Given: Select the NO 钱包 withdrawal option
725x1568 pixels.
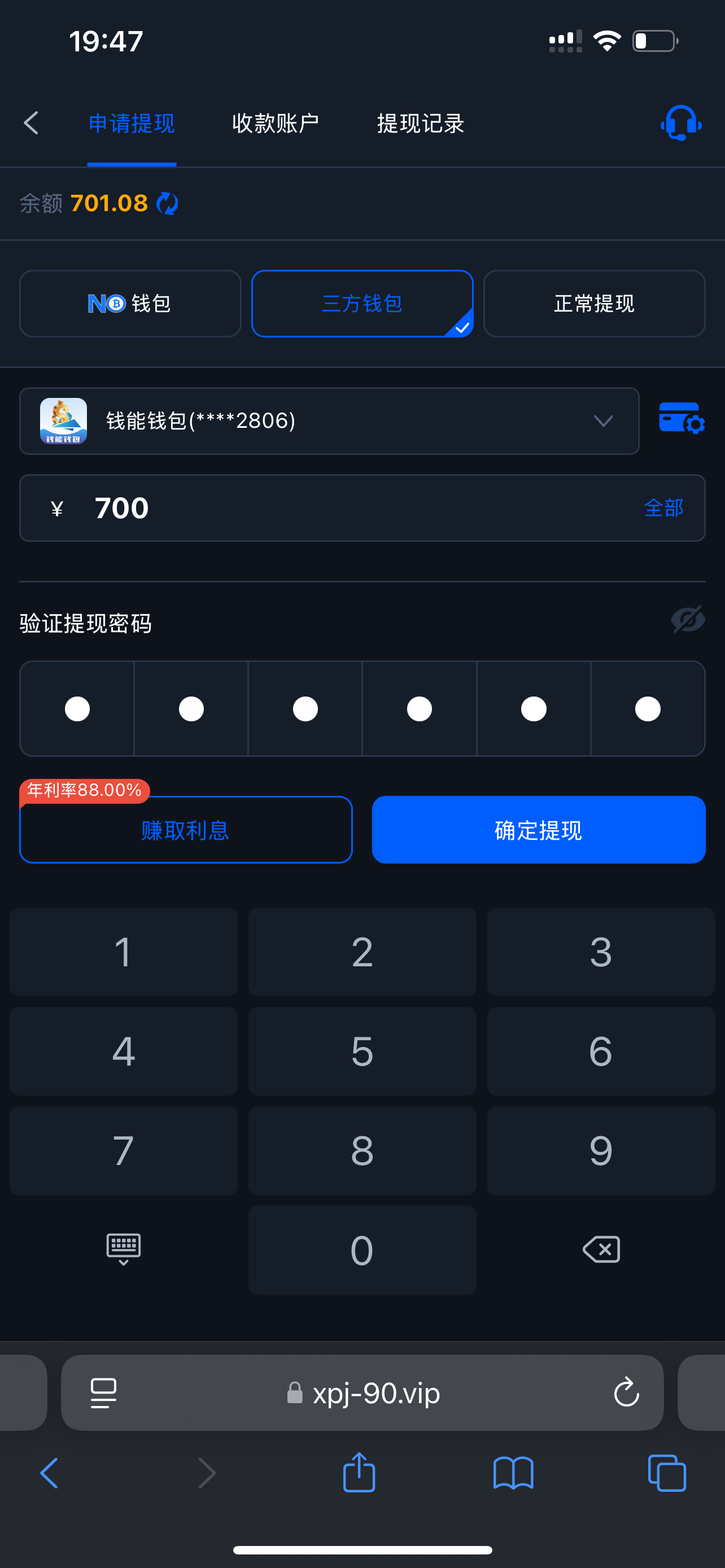Looking at the screenshot, I should tap(130, 303).
